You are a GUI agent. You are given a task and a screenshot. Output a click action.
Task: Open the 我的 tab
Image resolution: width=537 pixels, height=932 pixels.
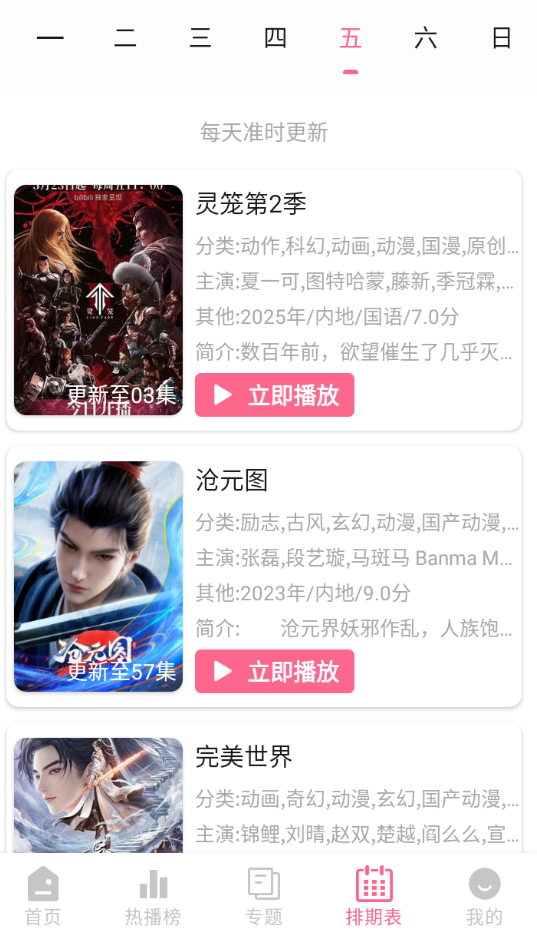pos(485,895)
